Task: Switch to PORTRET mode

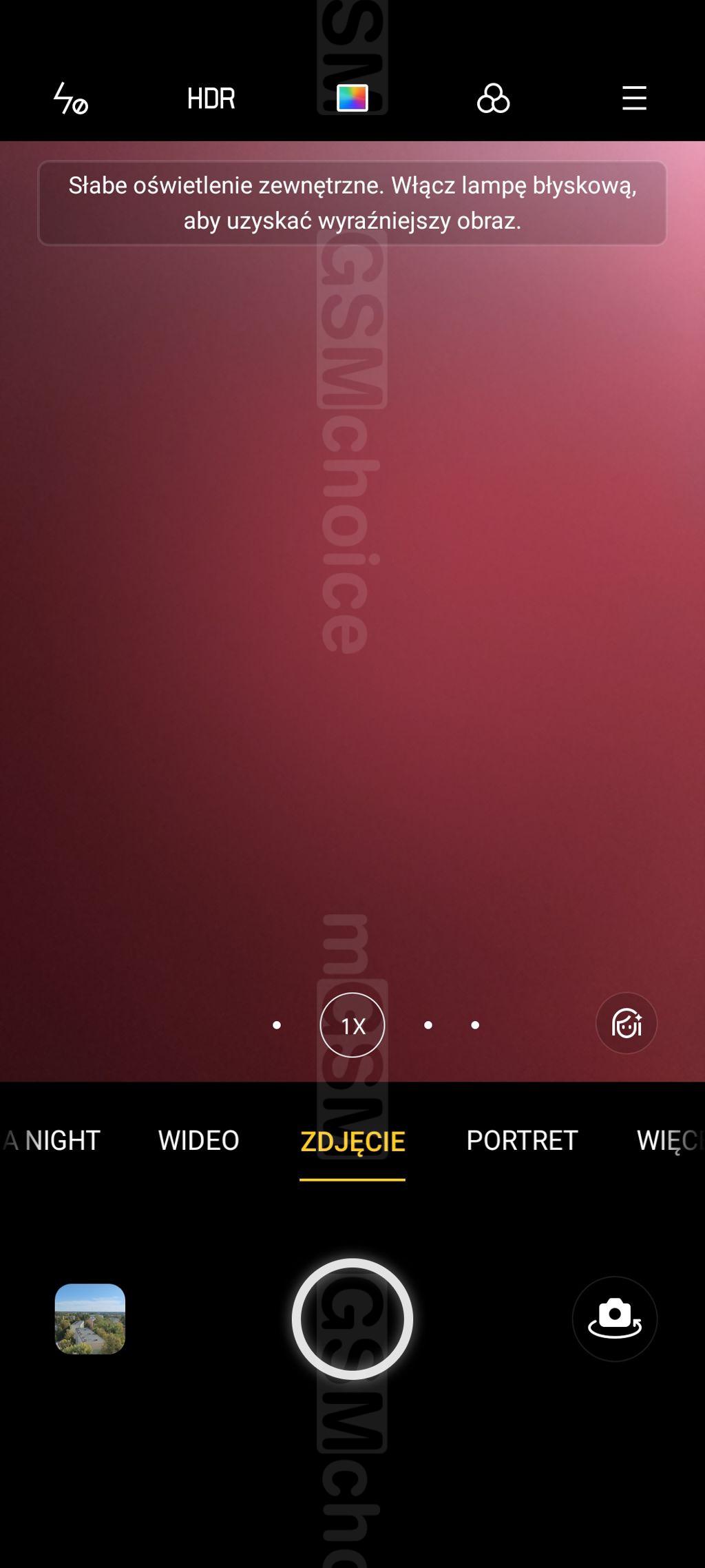Action: tap(522, 1140)
